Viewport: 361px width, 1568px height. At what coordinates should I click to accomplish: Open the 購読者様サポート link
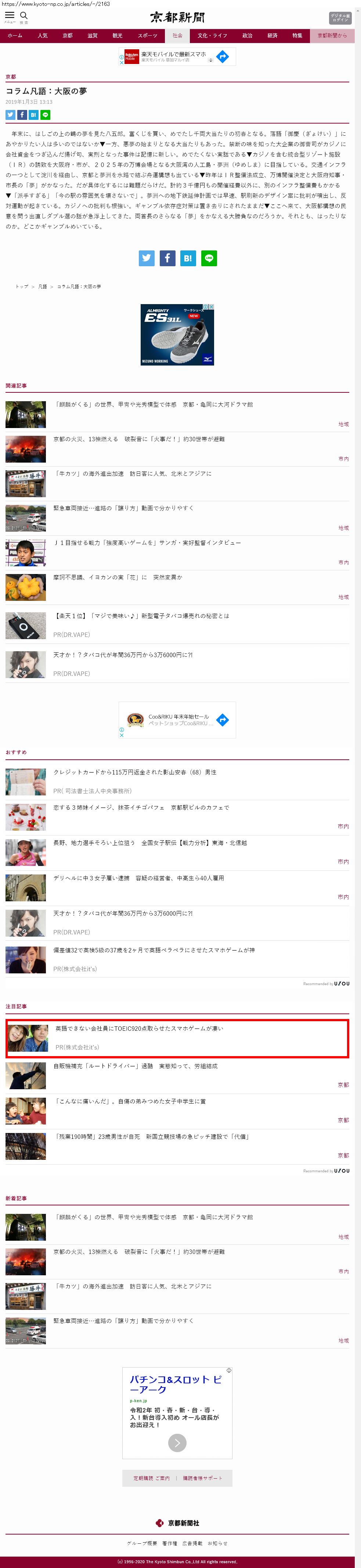(x=202, y=1478)
